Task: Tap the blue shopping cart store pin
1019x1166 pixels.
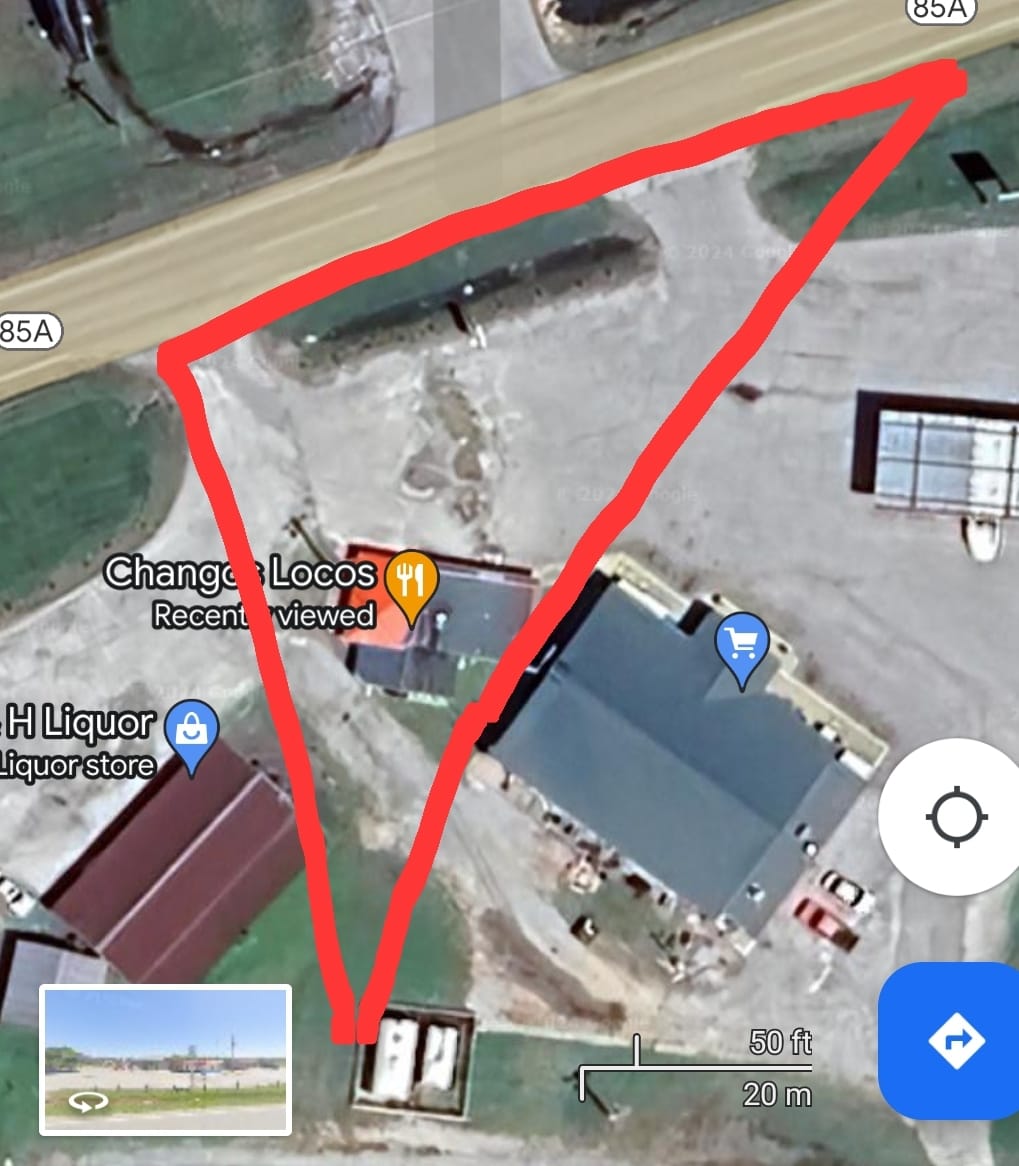Action: 742,647
